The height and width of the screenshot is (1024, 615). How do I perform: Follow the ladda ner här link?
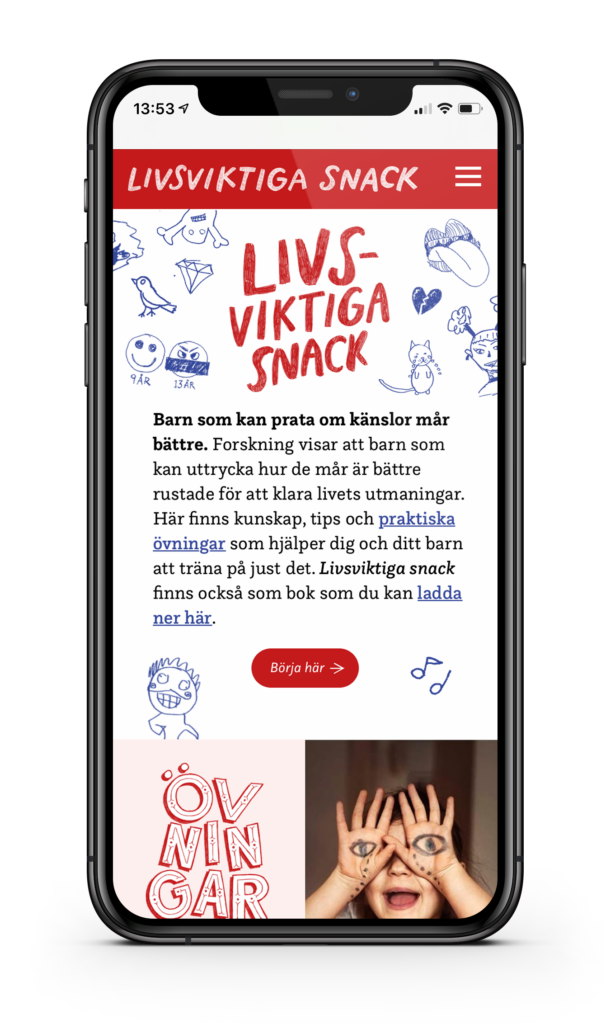pyautogui.click(x=439, y=593)
